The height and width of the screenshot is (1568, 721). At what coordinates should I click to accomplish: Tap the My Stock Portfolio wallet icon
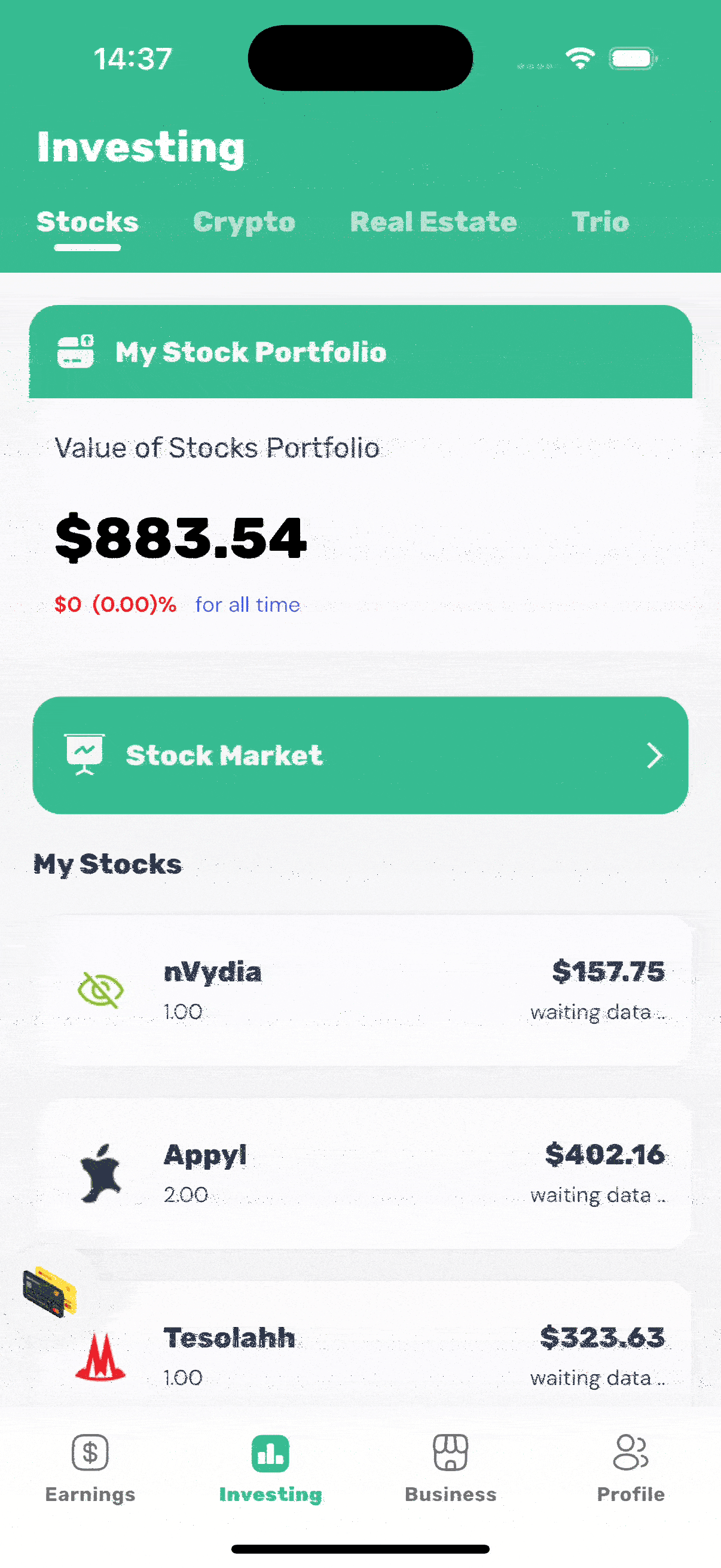click(77, 350)
